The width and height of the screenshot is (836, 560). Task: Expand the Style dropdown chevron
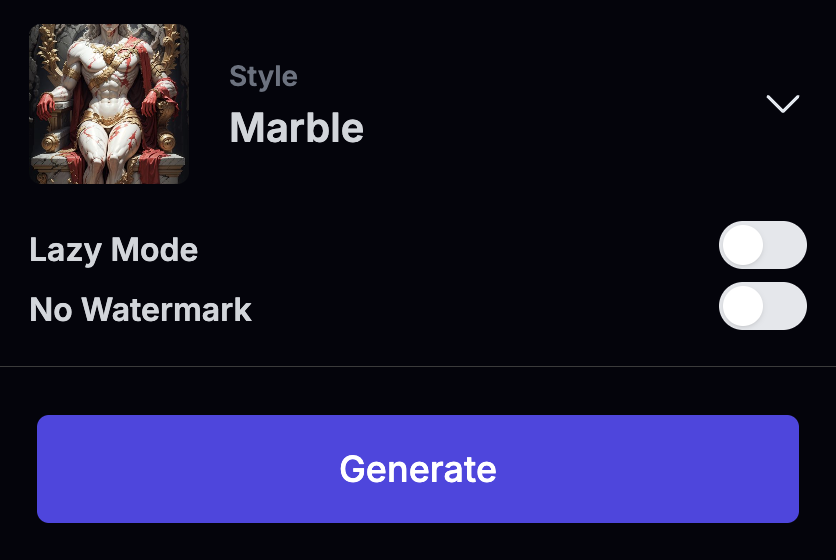pyautogui.click(x=782, y=104)
